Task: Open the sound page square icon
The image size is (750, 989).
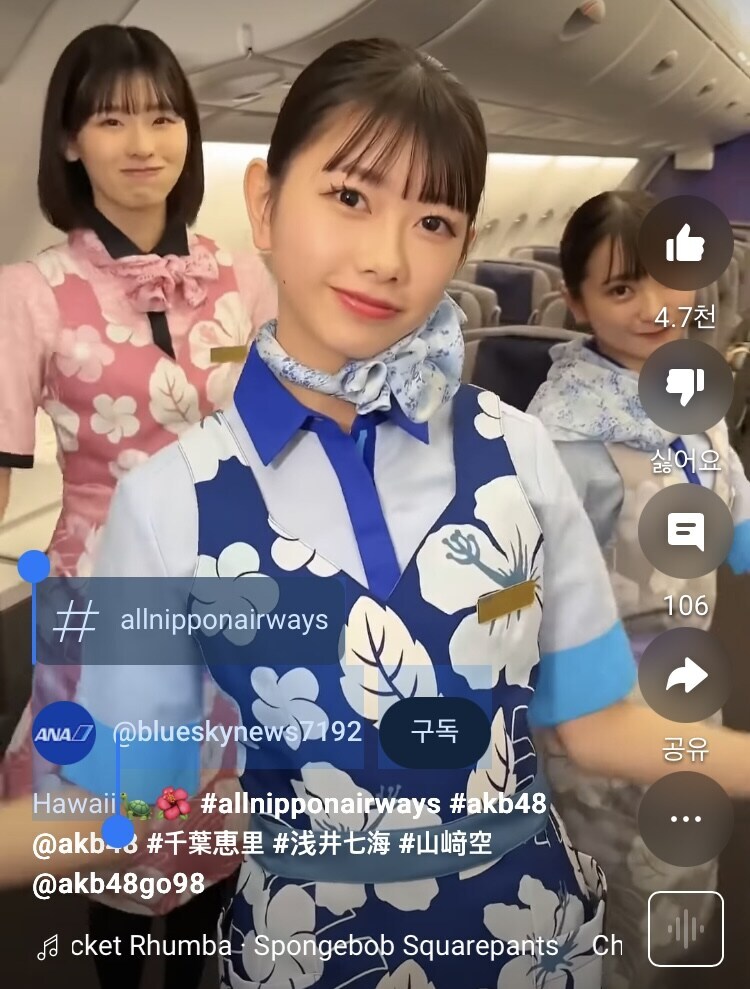Action: [x=685, y=929]
